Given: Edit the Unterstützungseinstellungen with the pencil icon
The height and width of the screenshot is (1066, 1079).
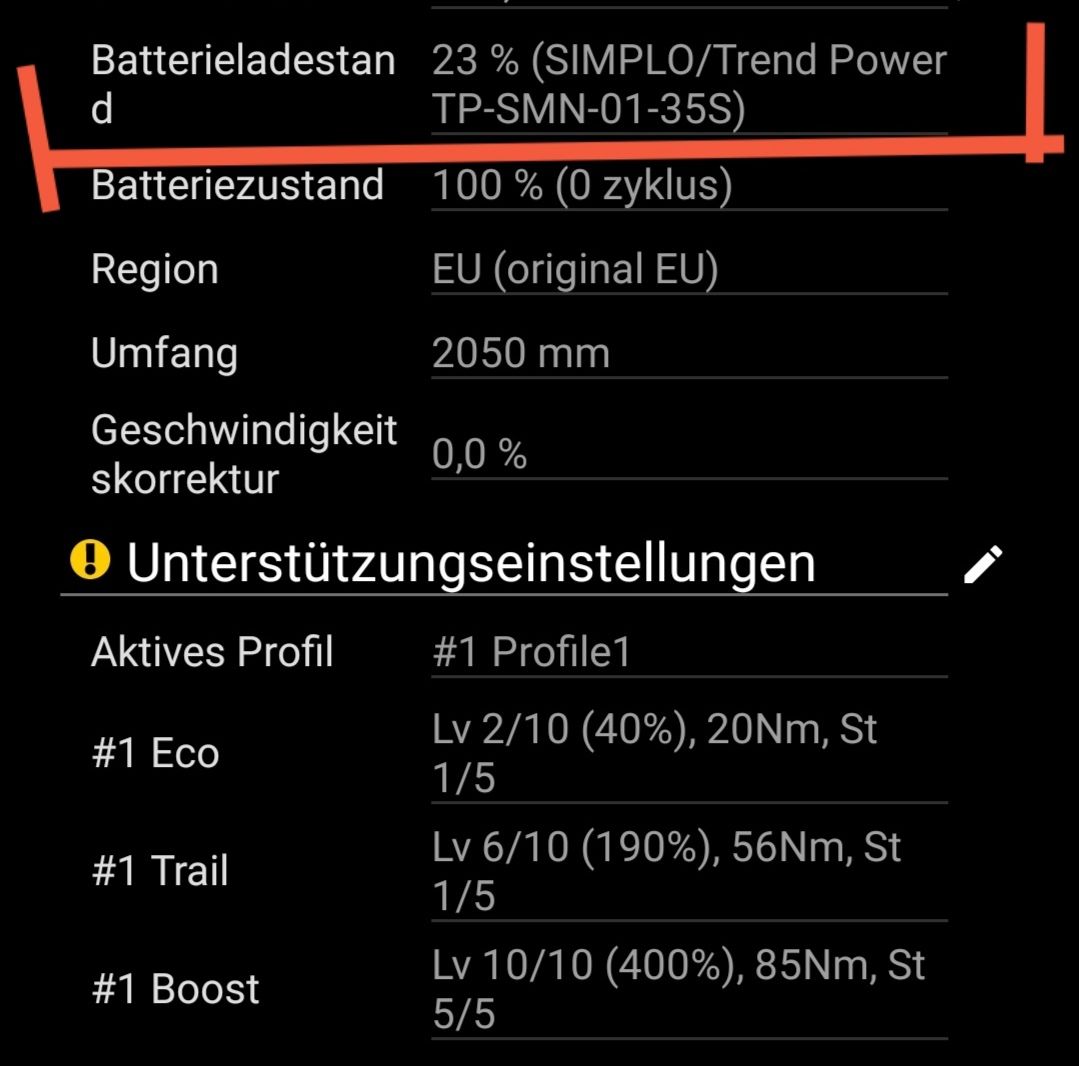Looking at the screenshot, I should tap(982, 564).
